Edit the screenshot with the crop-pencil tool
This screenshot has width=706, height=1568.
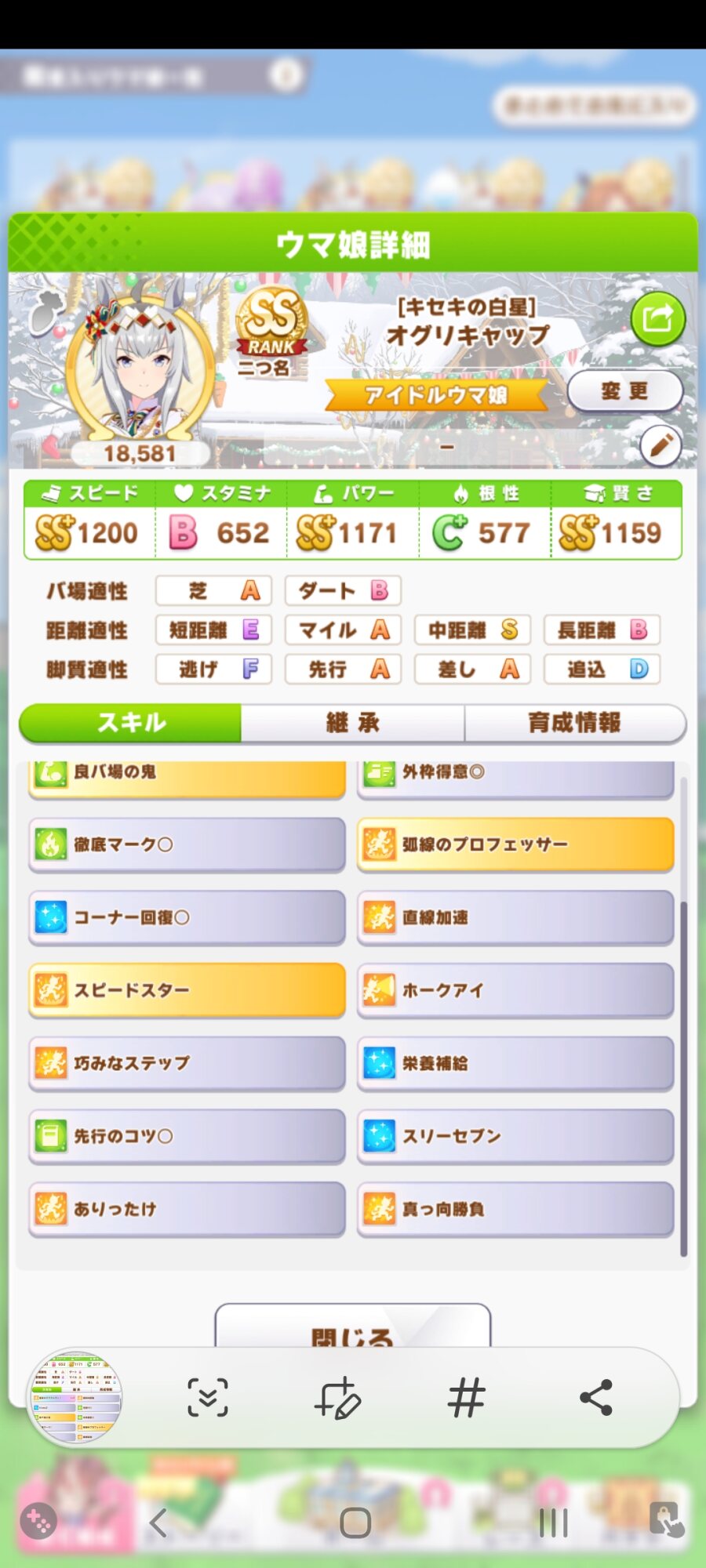point(337,1398)
